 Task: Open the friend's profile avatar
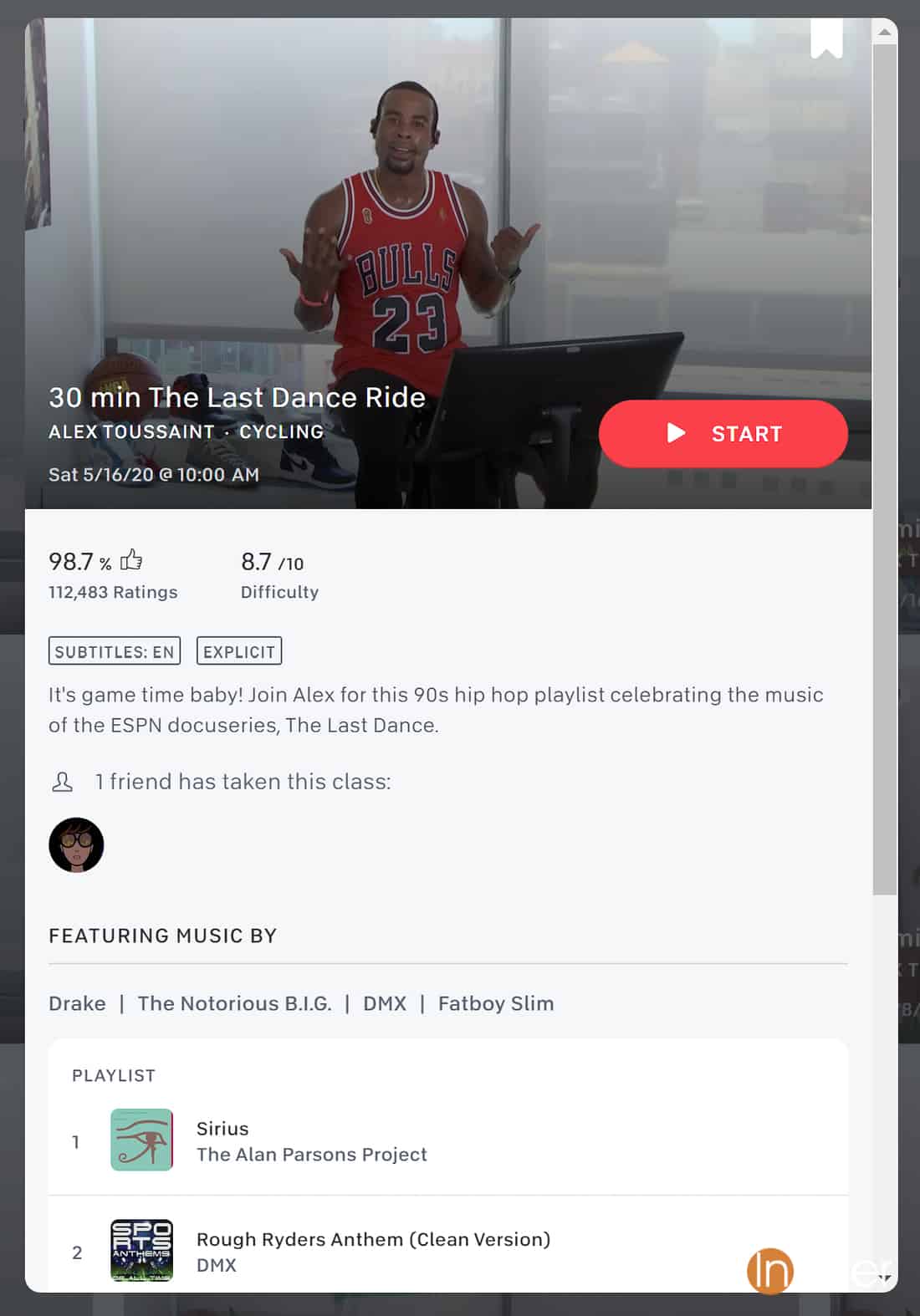pos(76,844)
